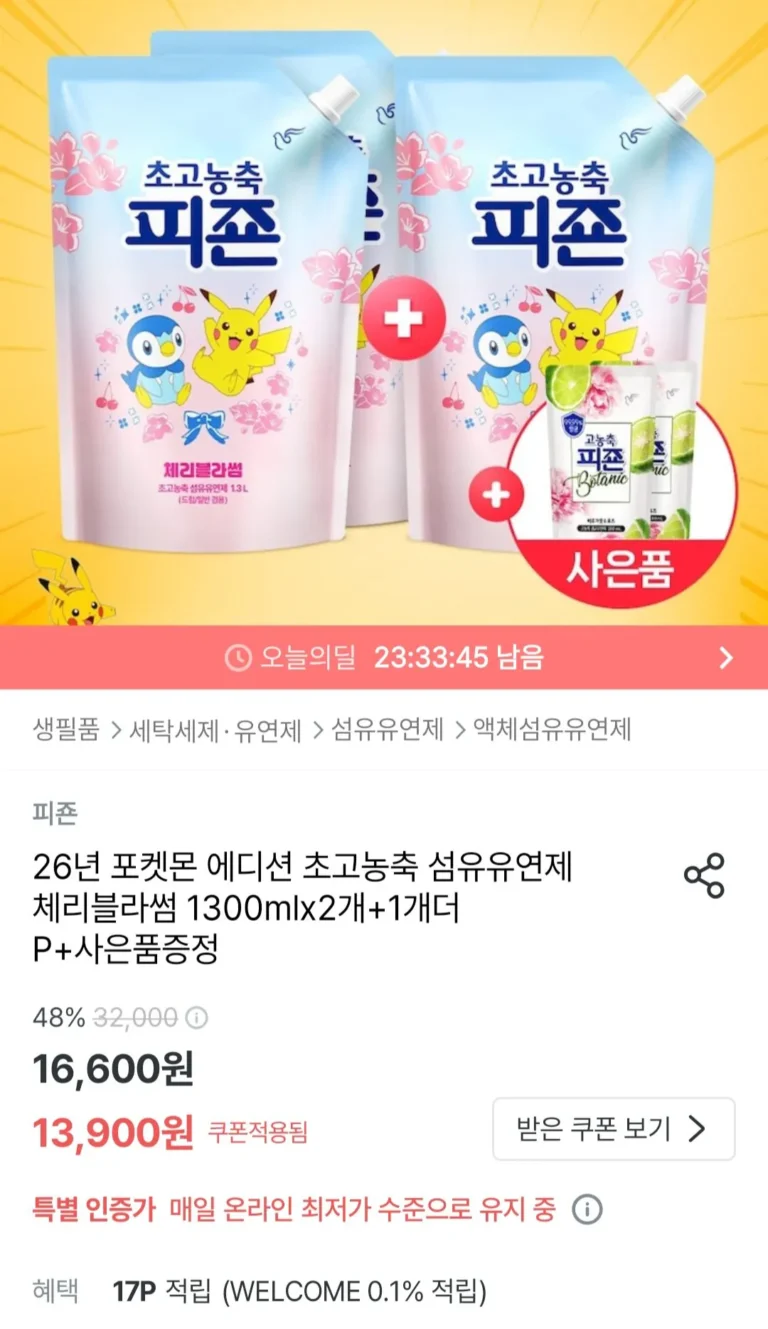Open the 생필품 breadcrumb category
Image resolution: width=768 pixels, height=1329 pixels.
coord(66,729)
